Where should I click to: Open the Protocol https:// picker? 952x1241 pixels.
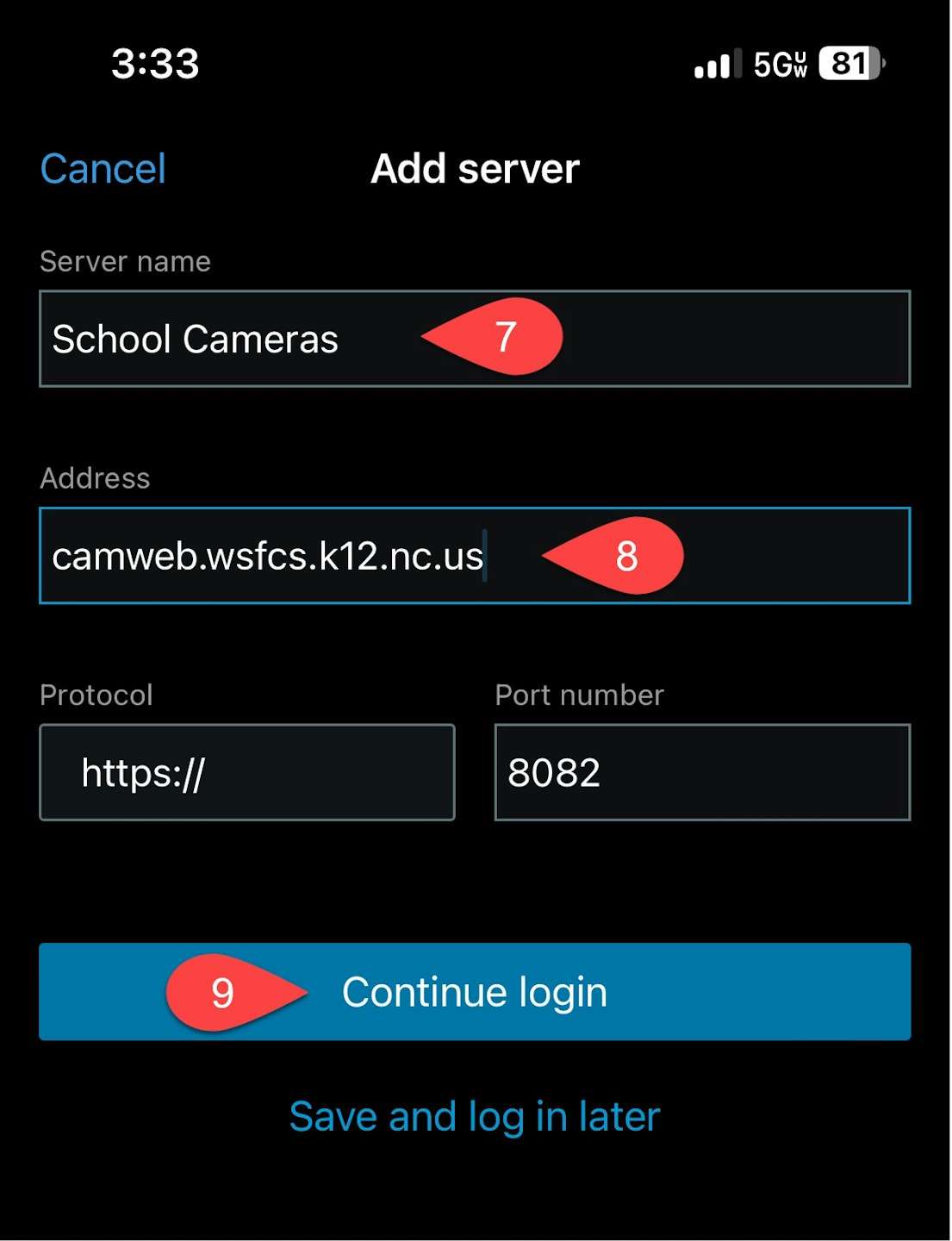click(x=246, y=773)
